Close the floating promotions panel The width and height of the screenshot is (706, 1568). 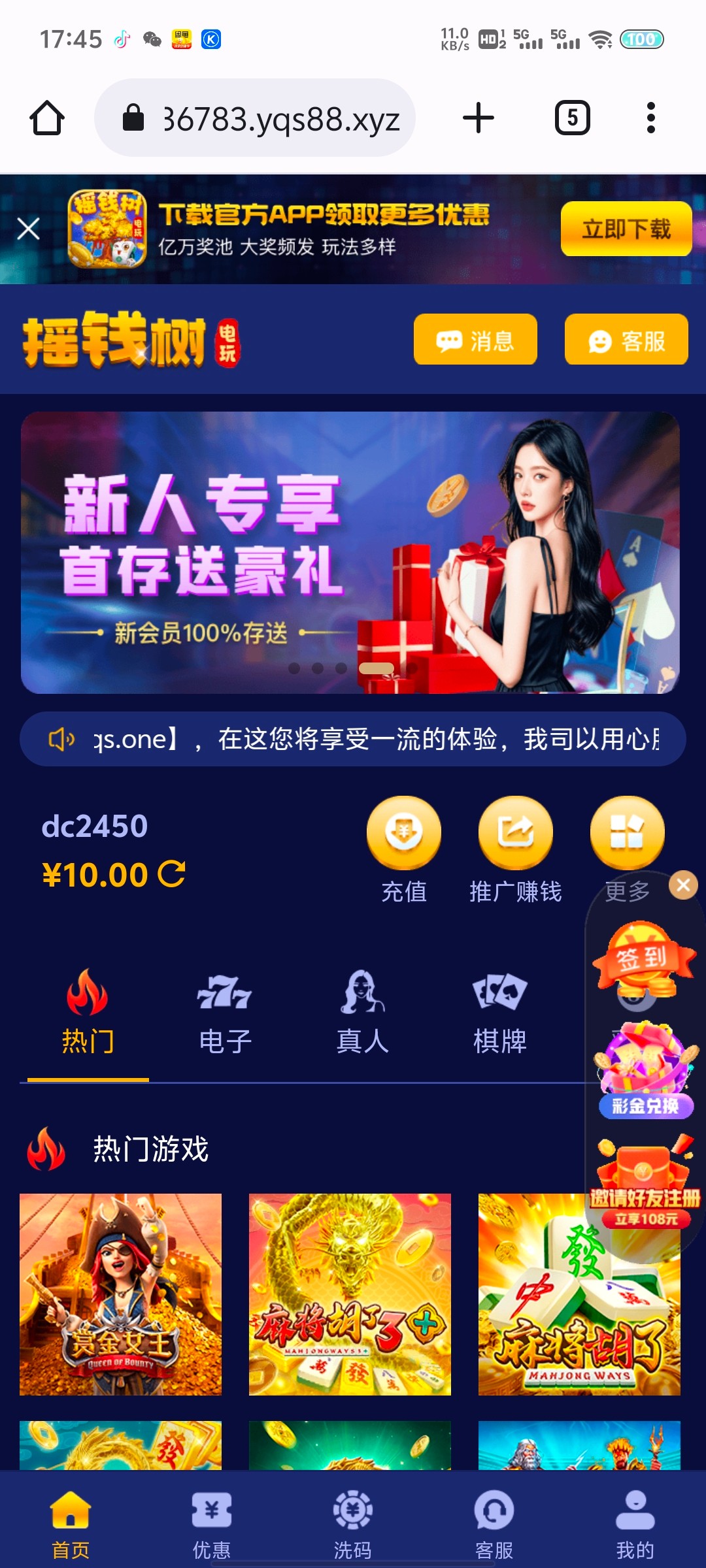(683, 885)
